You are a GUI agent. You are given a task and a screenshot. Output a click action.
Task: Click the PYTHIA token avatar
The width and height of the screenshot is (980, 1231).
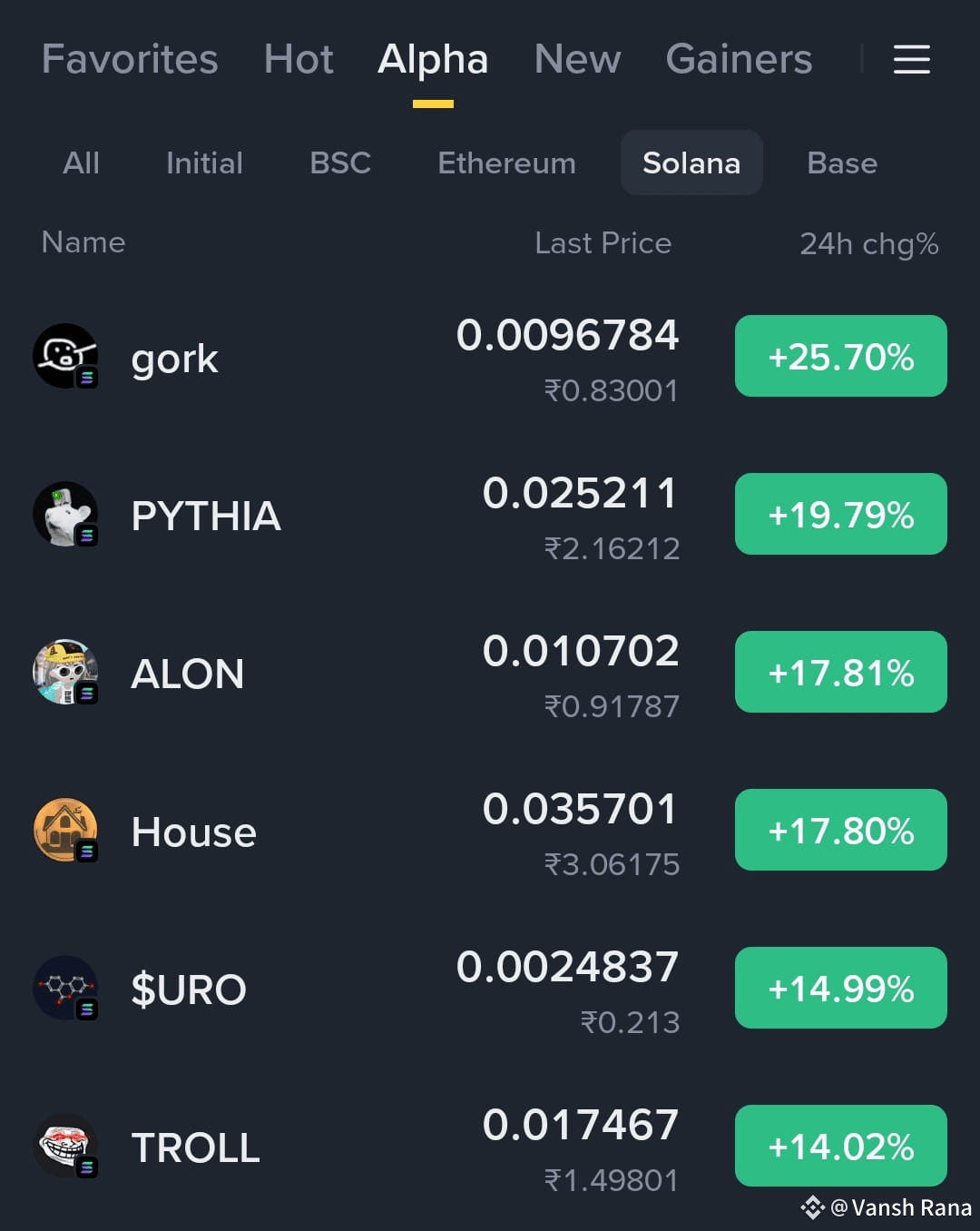point(64,513)
